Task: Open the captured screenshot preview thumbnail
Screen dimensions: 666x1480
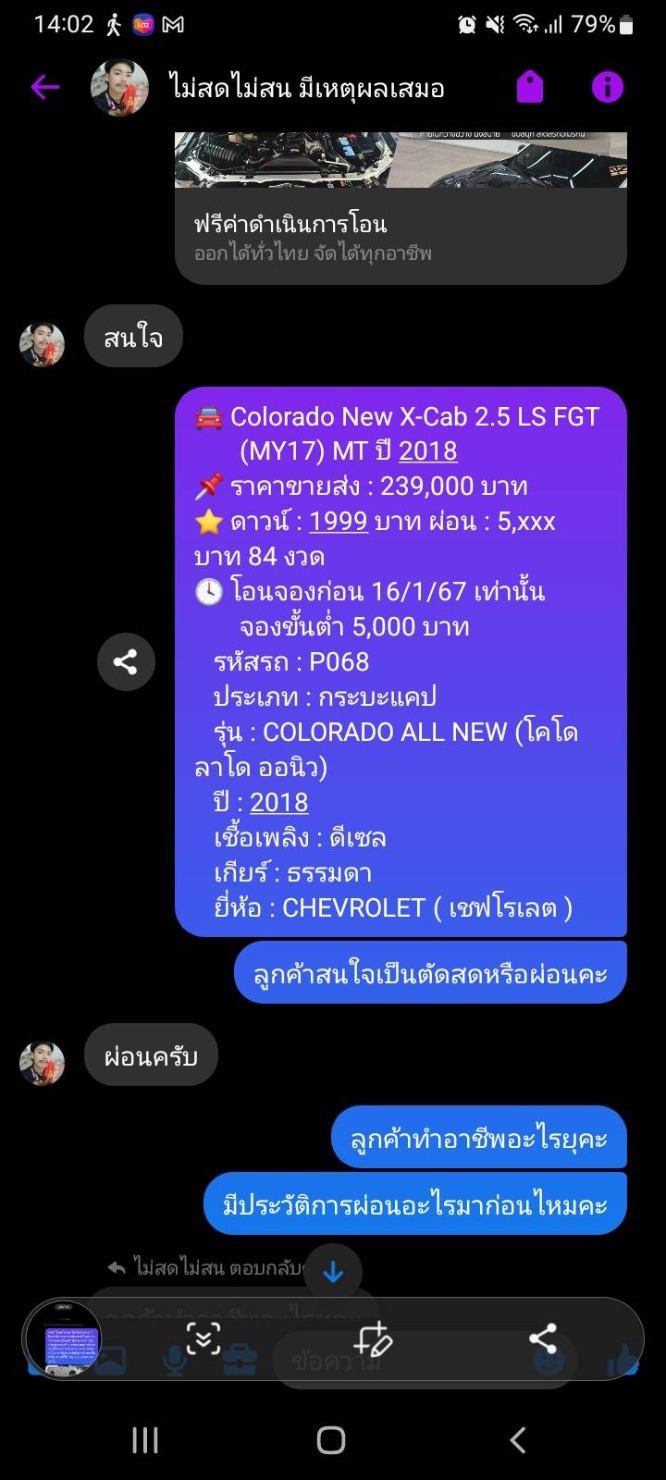Action: (x=63, y=1339)
